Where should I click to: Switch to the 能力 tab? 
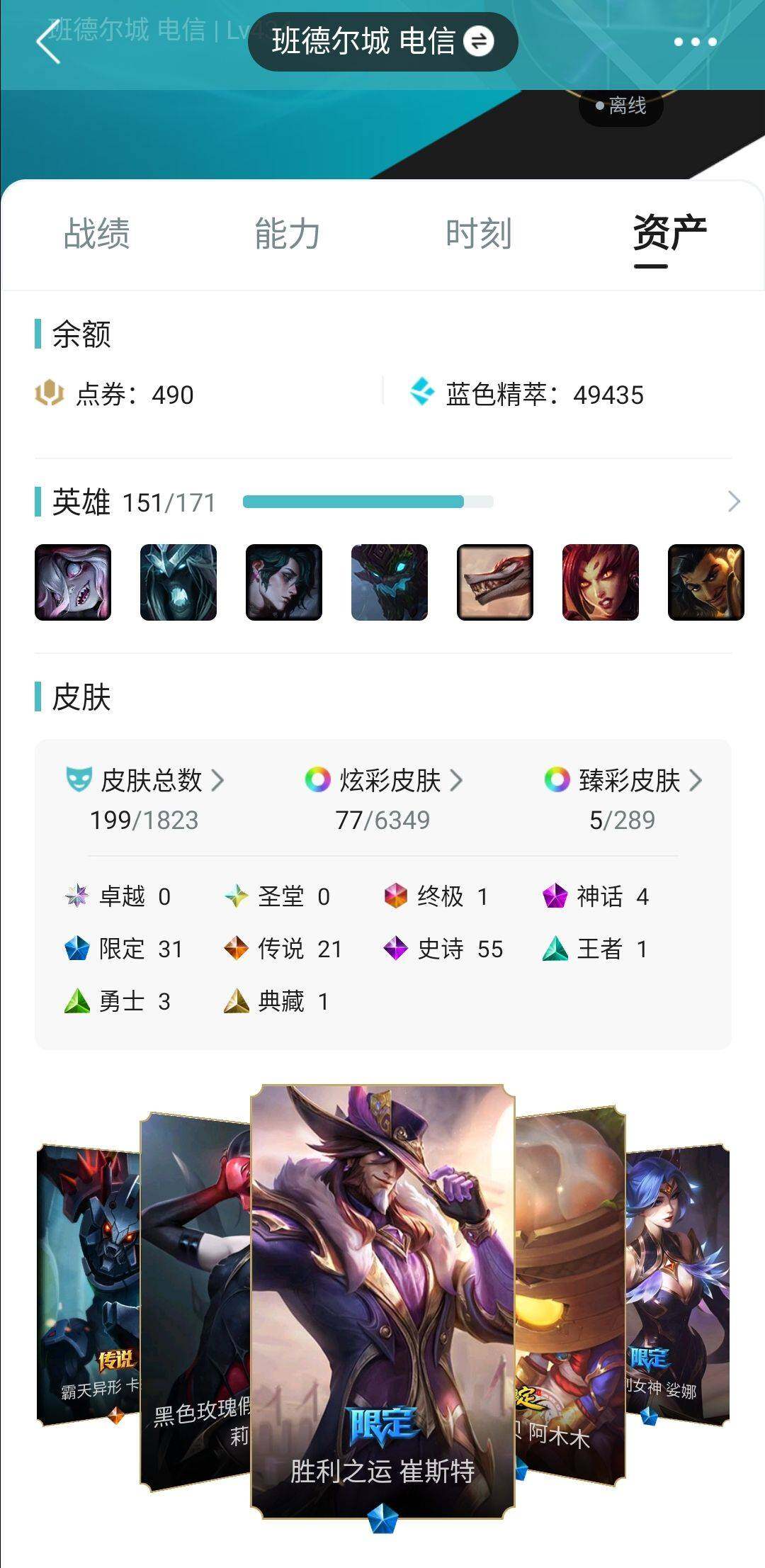coord(287,234)
